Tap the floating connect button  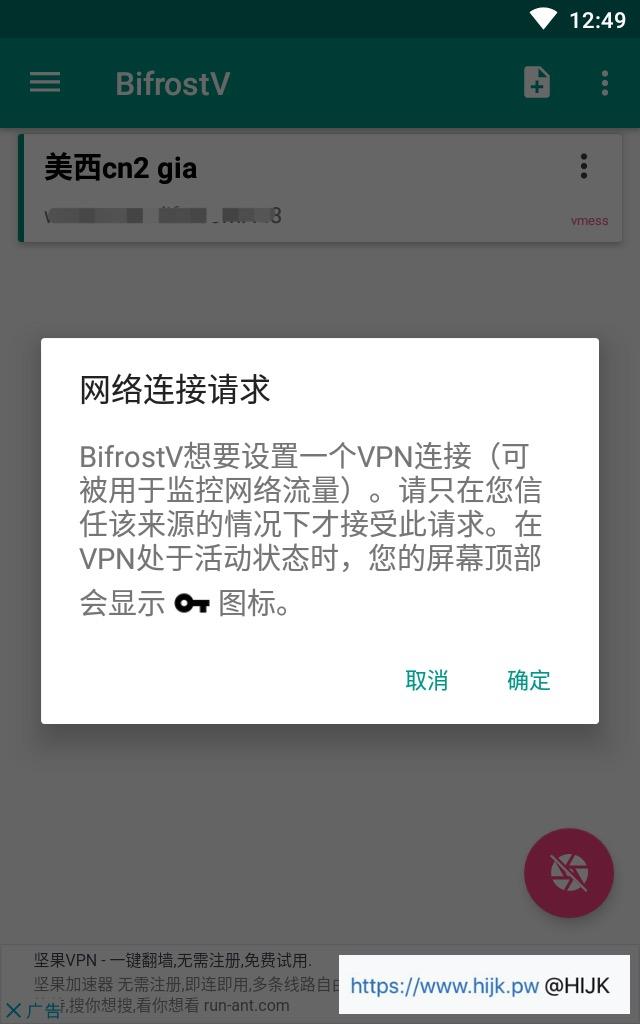(x=568, y=873)
